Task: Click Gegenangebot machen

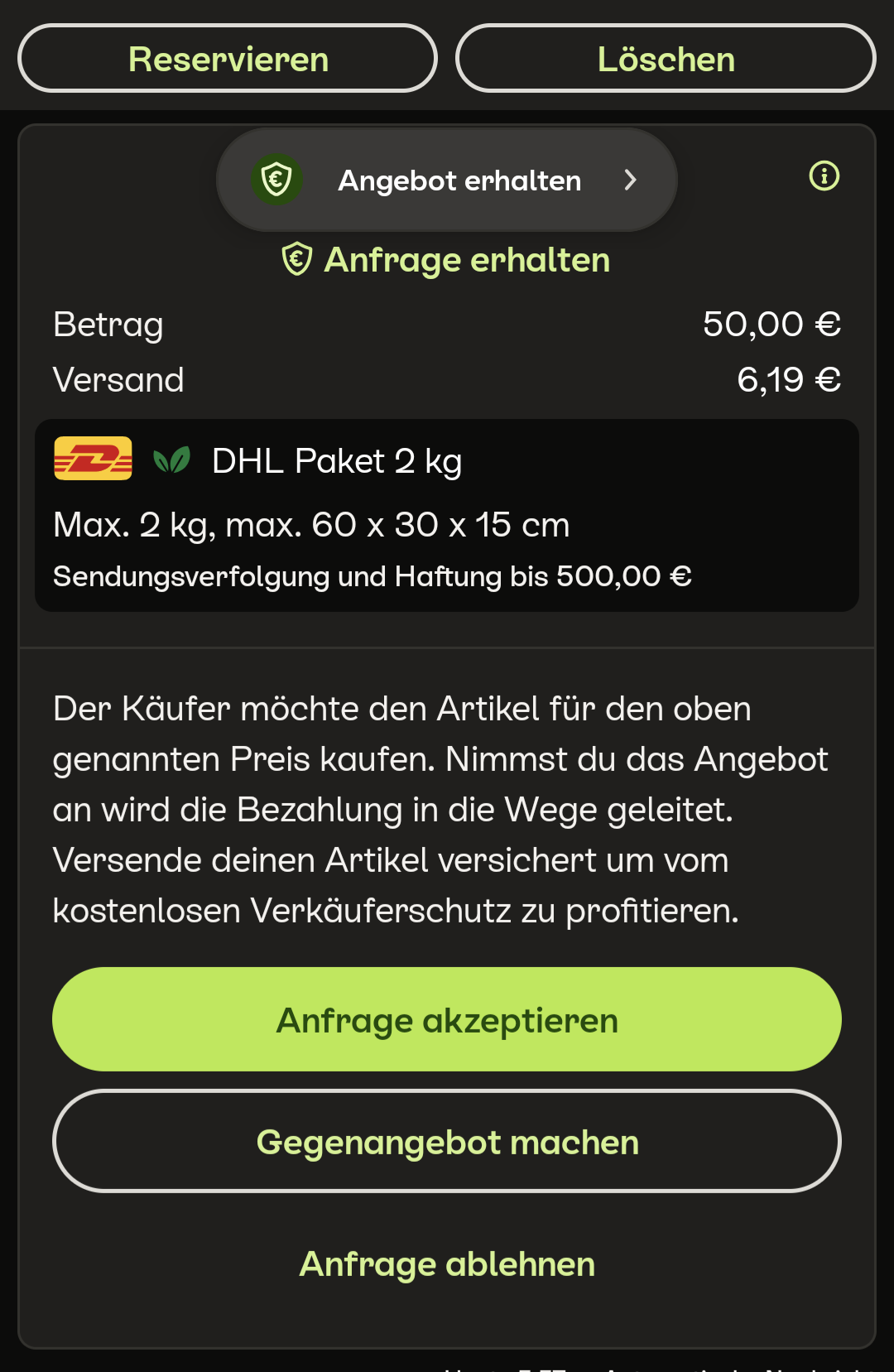Action: (447, 1141)
